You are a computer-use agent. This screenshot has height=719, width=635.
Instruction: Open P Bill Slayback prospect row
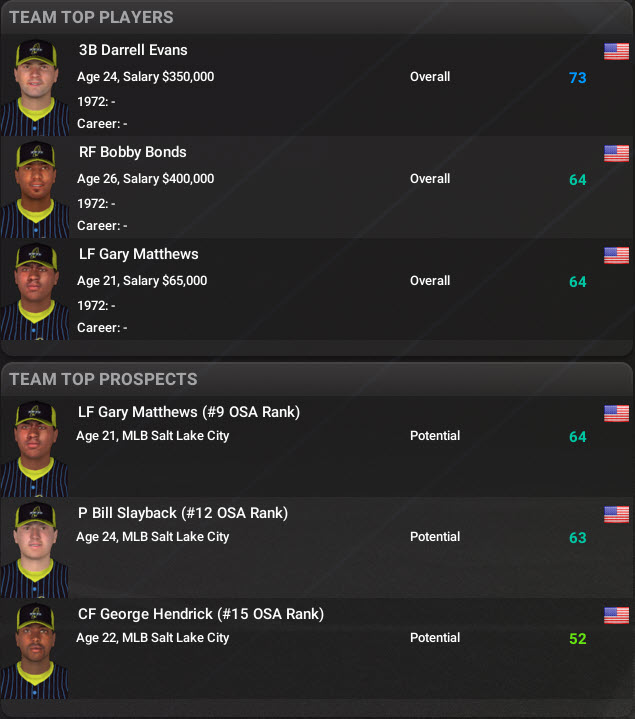click(182, 513)
